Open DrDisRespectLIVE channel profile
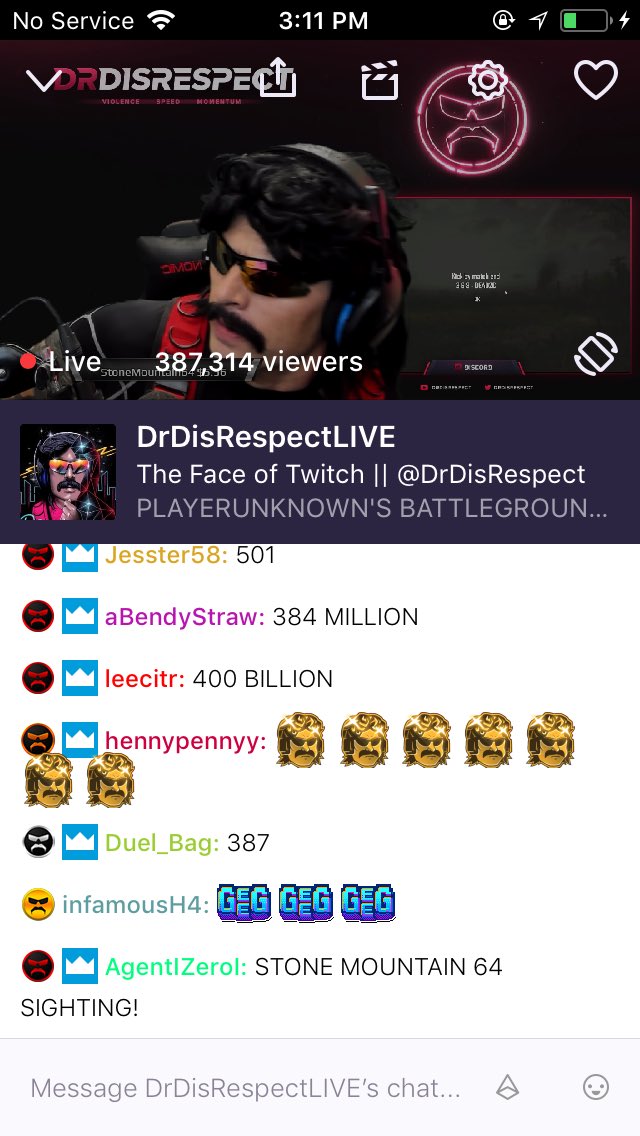 click(x=68, y=471)
